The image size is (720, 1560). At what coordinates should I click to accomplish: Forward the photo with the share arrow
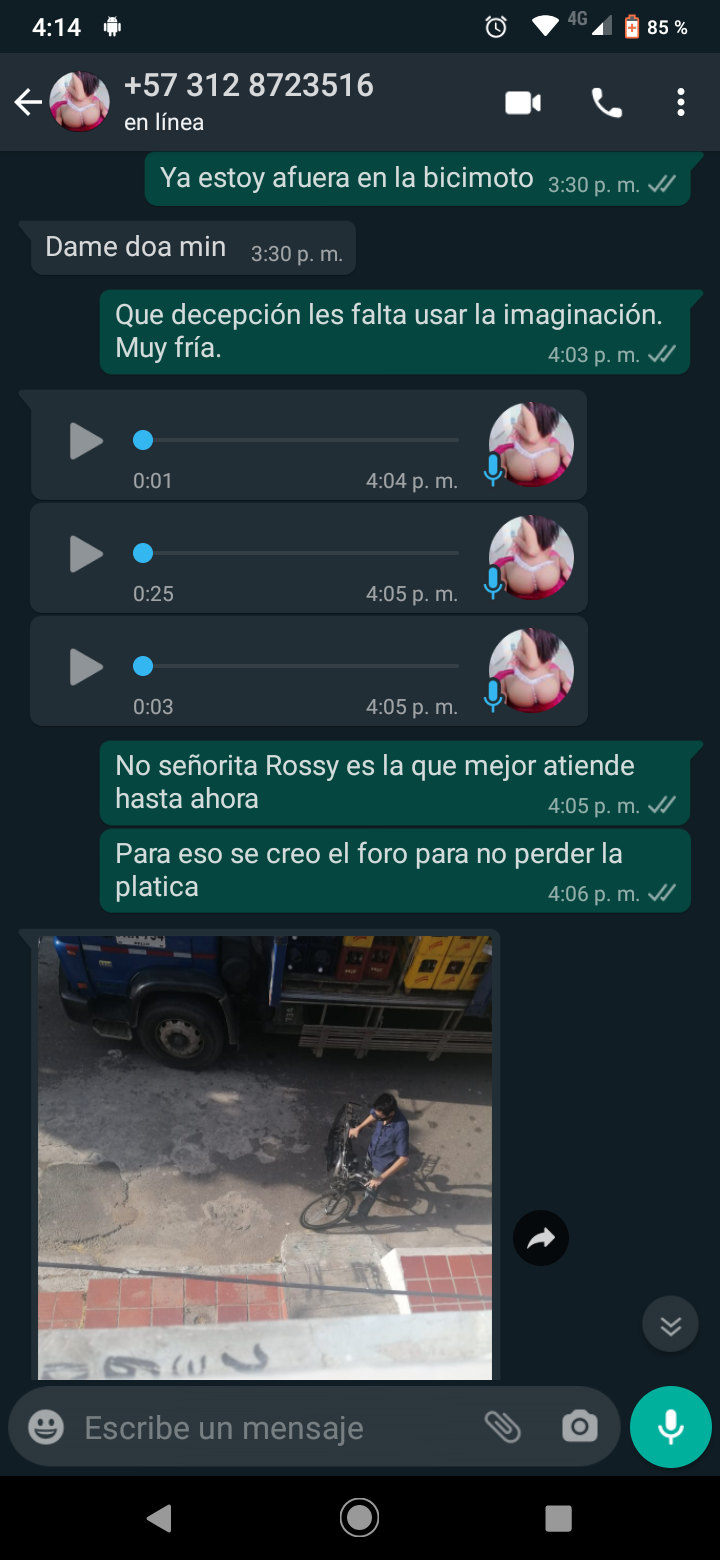tap(541, 1240)
